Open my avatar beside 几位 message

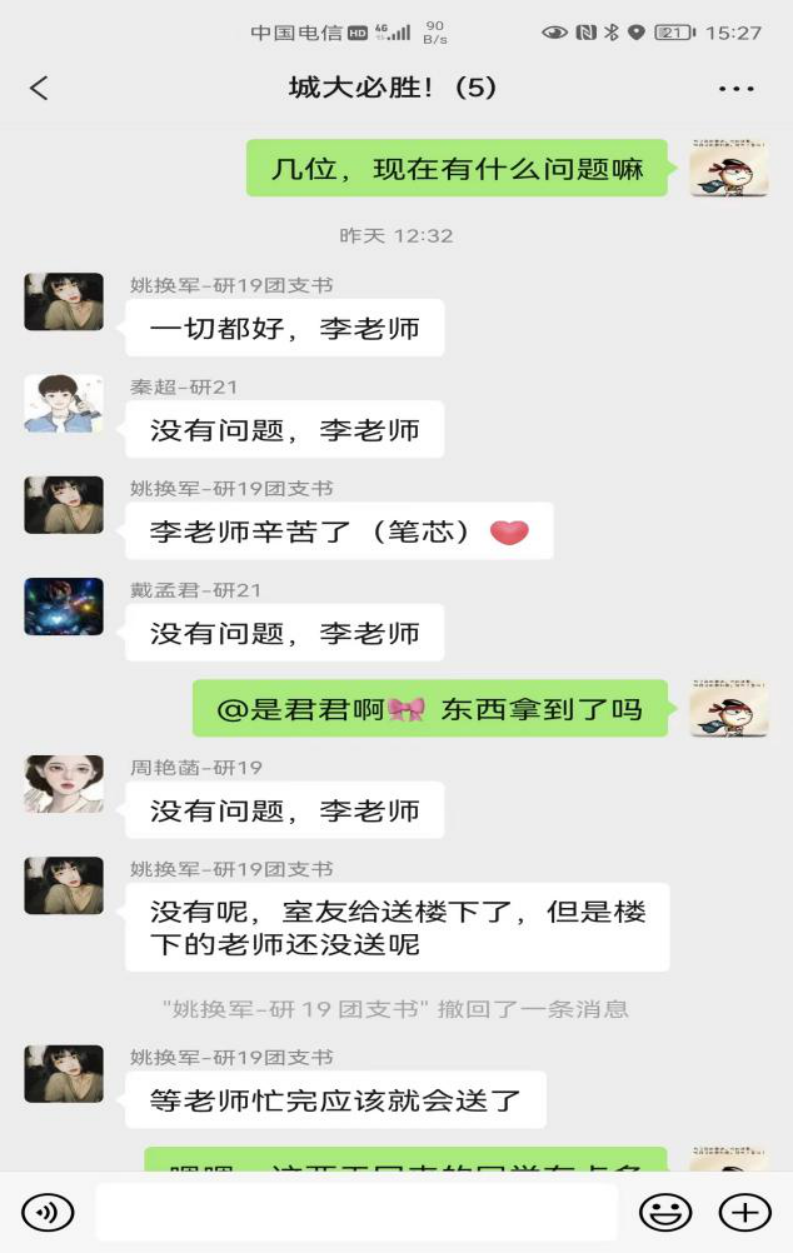click(729, 167)
